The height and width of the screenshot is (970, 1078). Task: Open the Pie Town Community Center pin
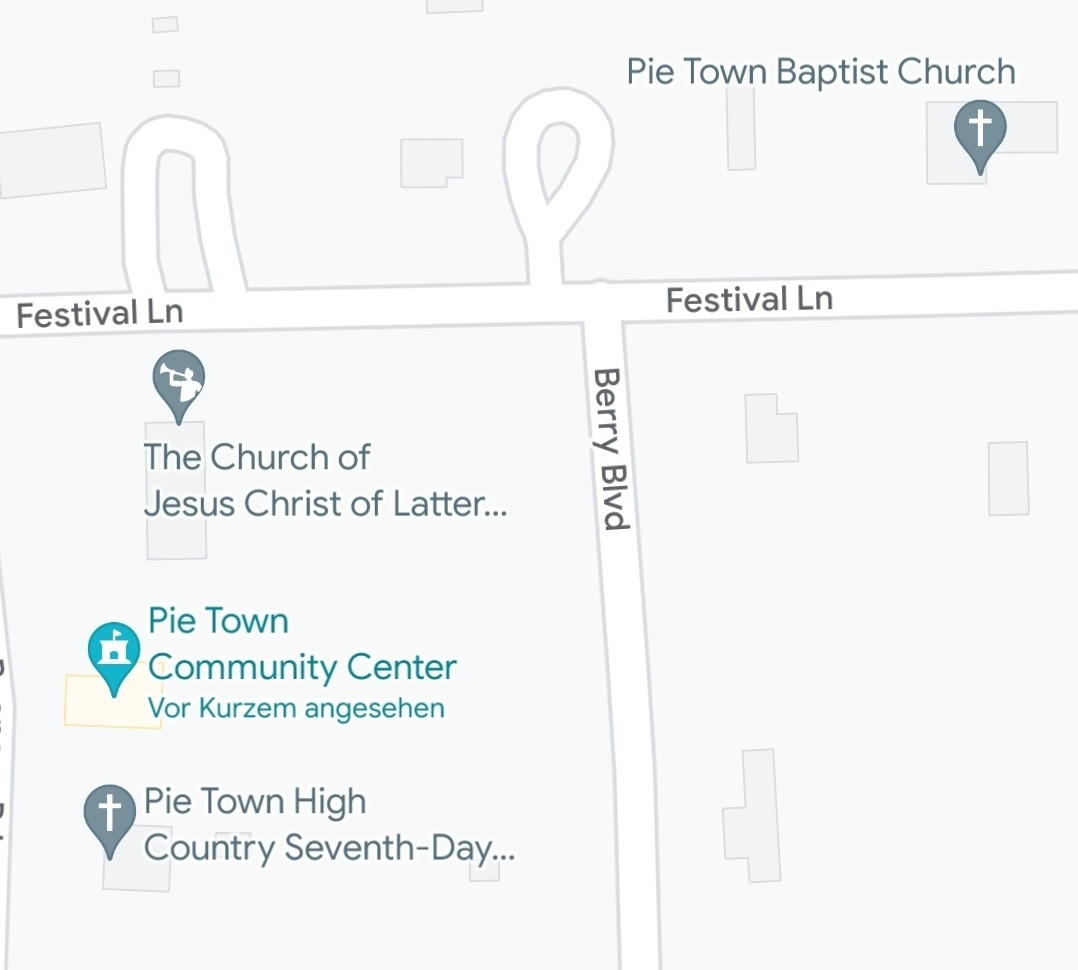click(113, 651)
